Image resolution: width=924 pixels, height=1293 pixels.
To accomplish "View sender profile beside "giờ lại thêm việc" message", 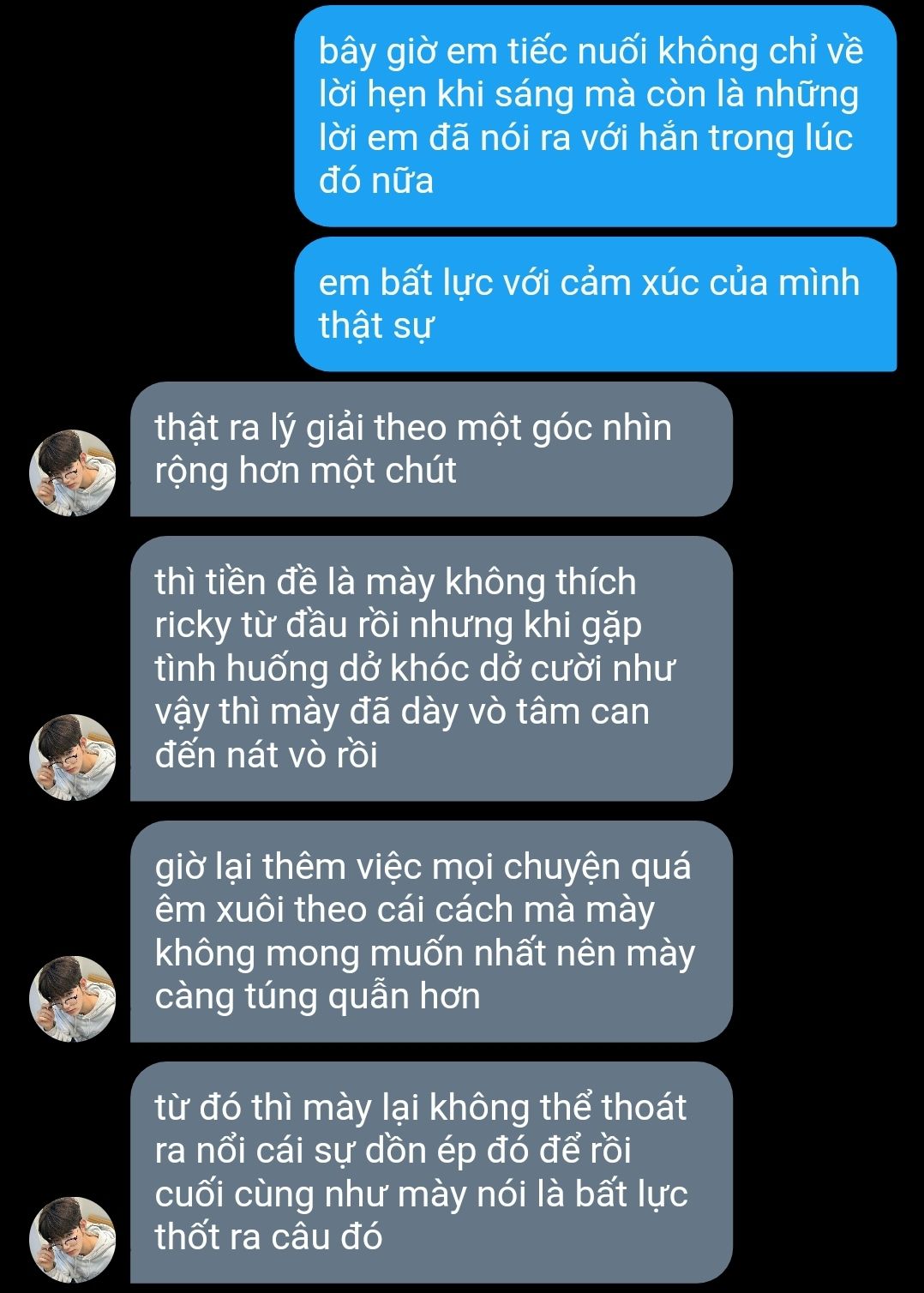I will click(x=73, y=998).
